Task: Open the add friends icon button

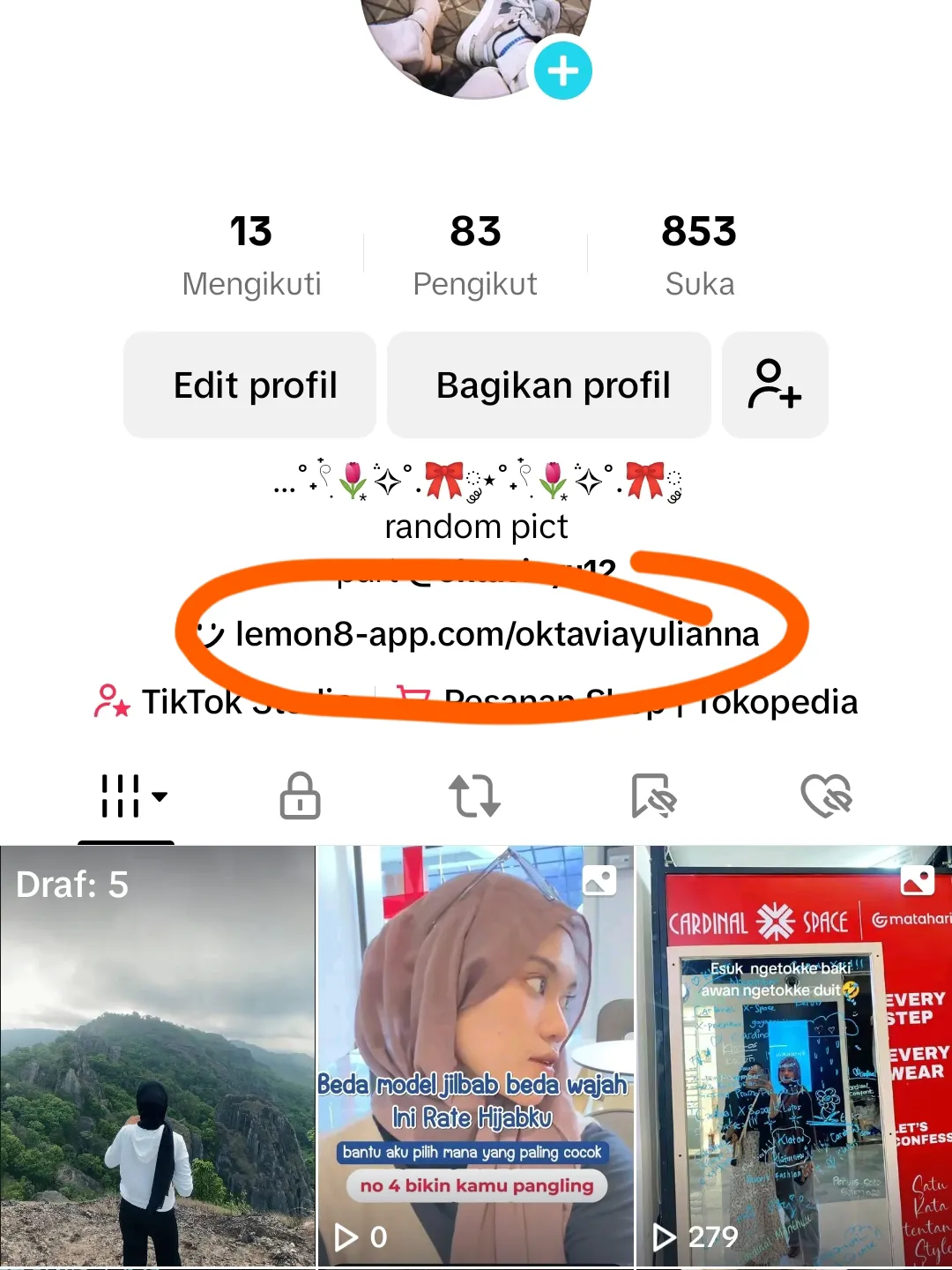Action: tap(775, 385)
